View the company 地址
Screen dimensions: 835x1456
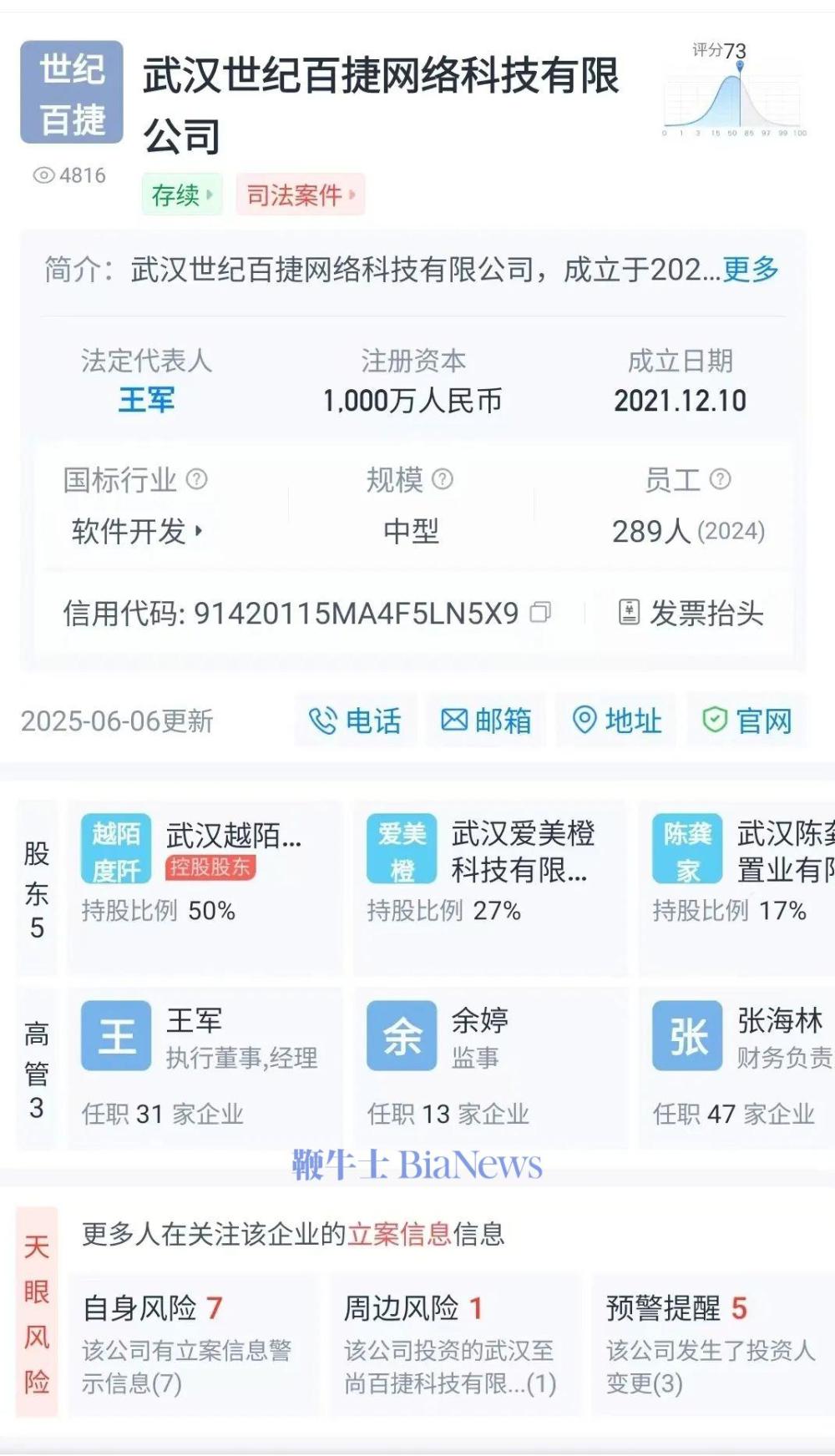pyautogui.click(x=616, y=720)
